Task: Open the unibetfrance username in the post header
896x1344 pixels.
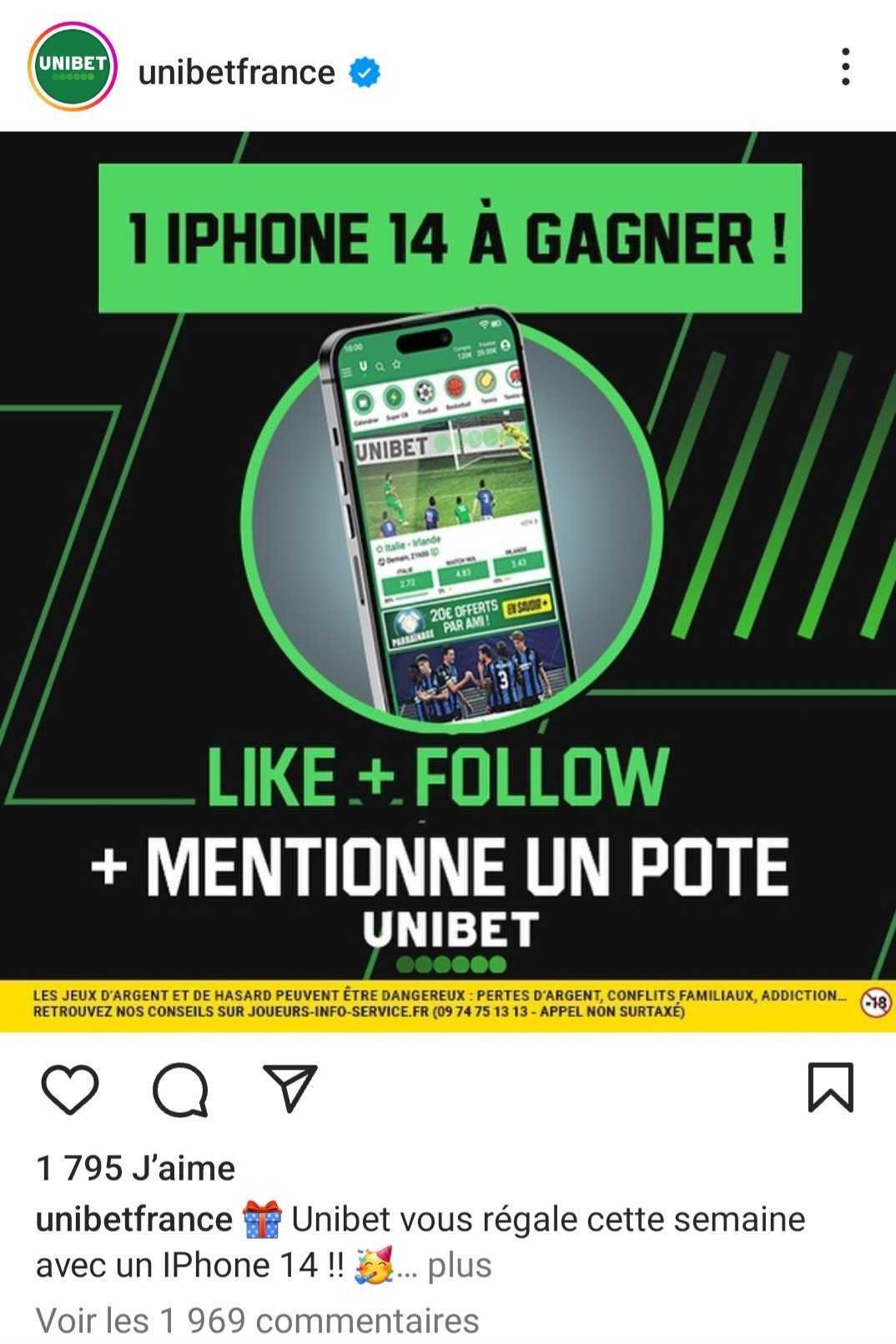Action: (x=236, y=73)
